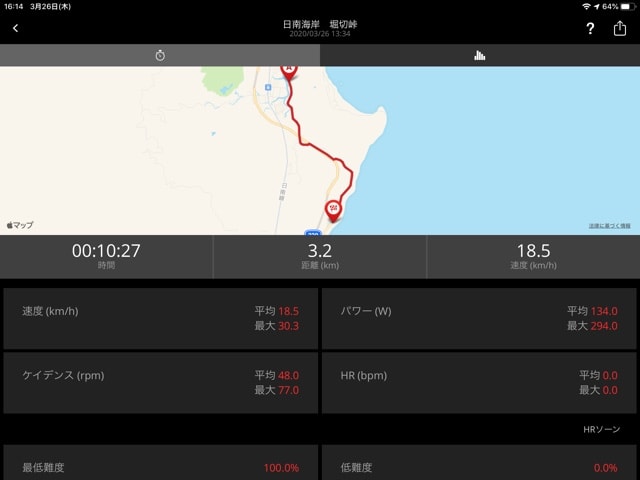Image resolution: width=640 pixels, height=480 pixels.
Task: Open the help question mark
Action: point(590,29)
